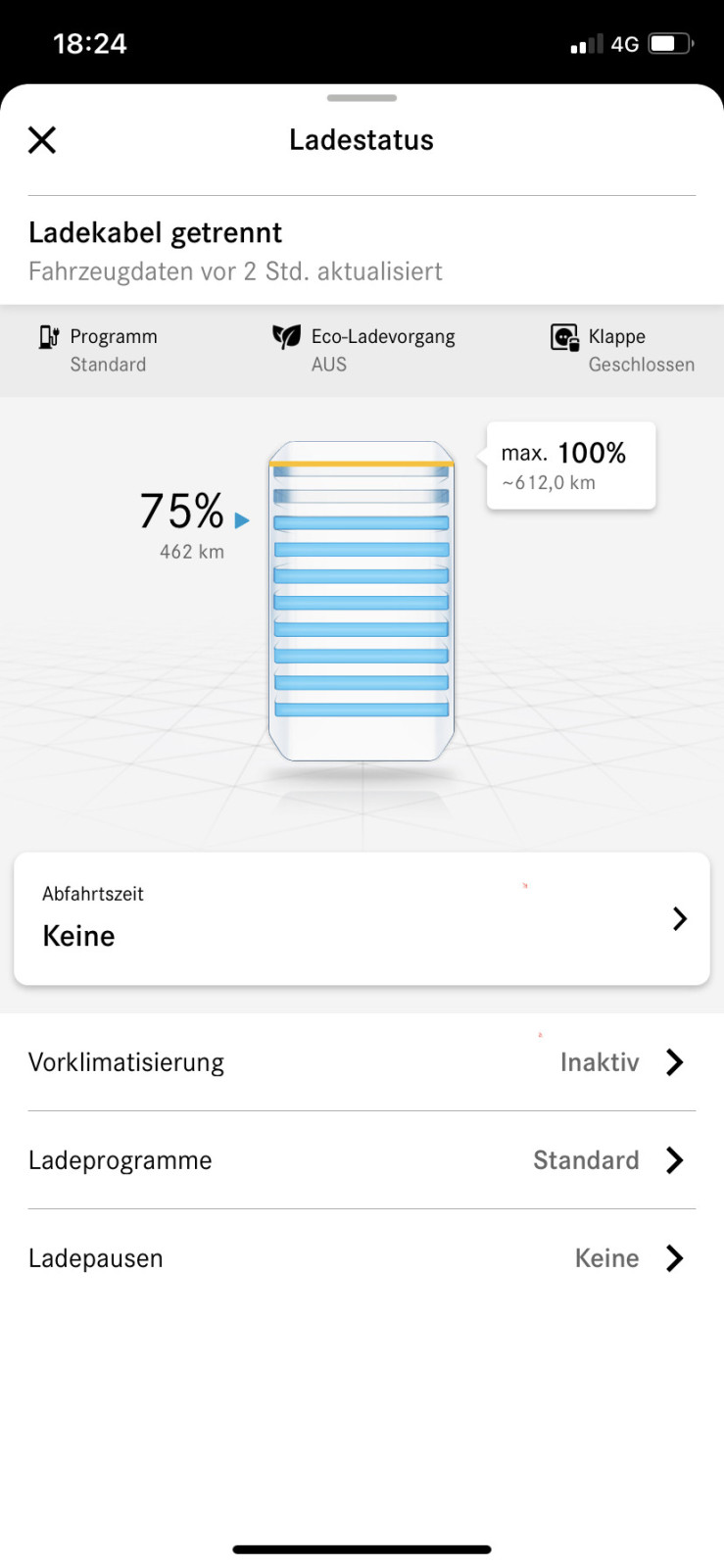Open Ladeprogramme showing Standard
The height and width of the screenshot is (1568, 724).
[362, 1160]
